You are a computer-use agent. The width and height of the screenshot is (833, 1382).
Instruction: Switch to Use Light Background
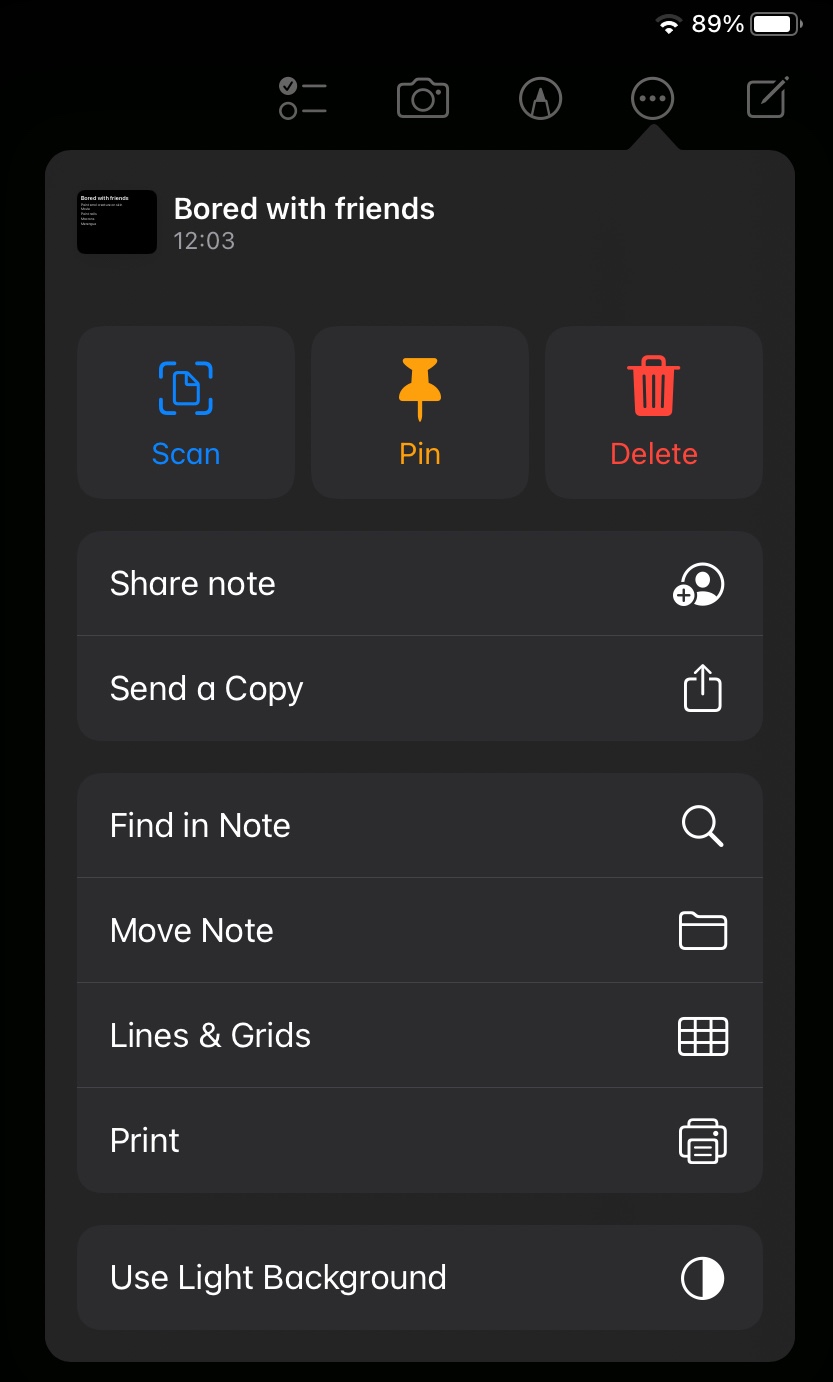(x=420, y=1278)
